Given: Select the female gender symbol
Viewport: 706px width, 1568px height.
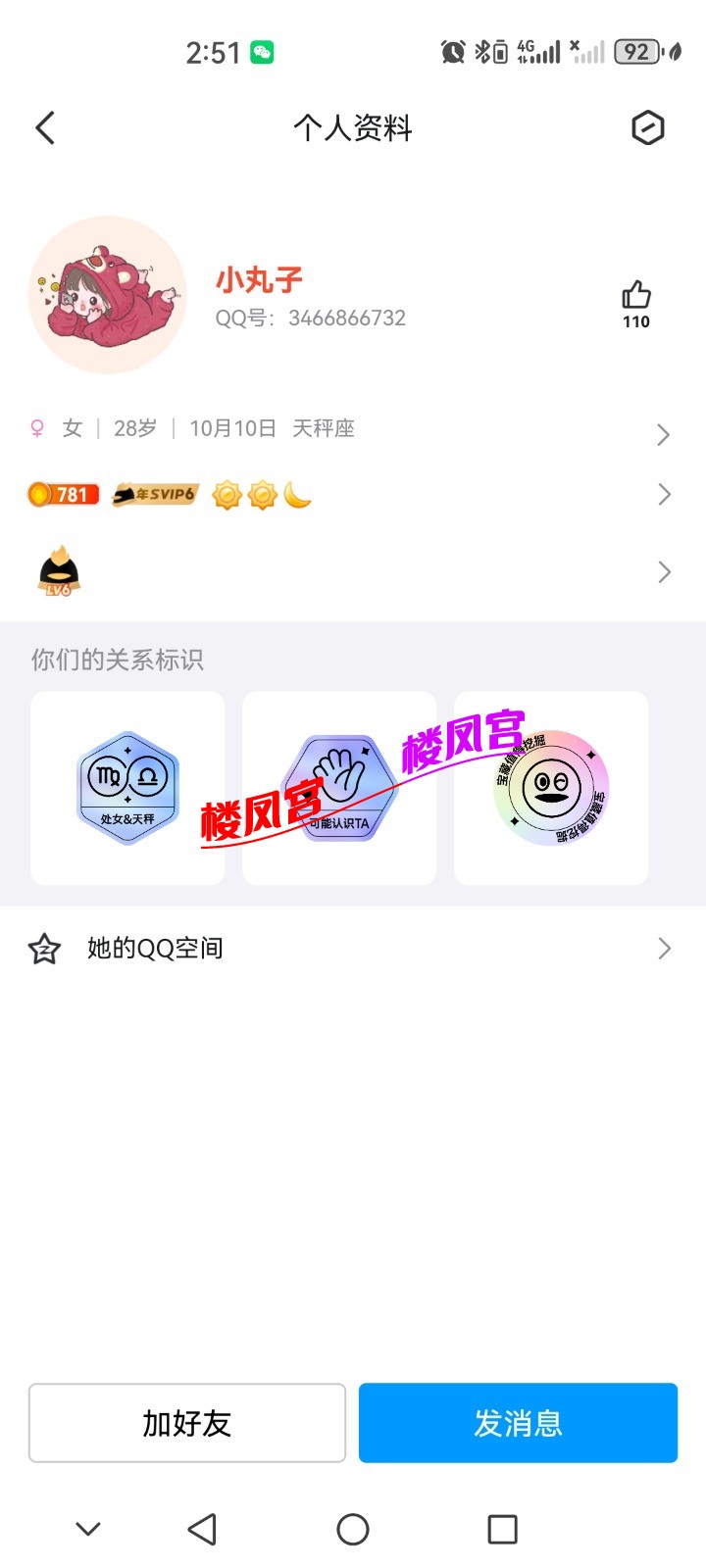Looking at the screenshot, I should [x=37, y=428].
